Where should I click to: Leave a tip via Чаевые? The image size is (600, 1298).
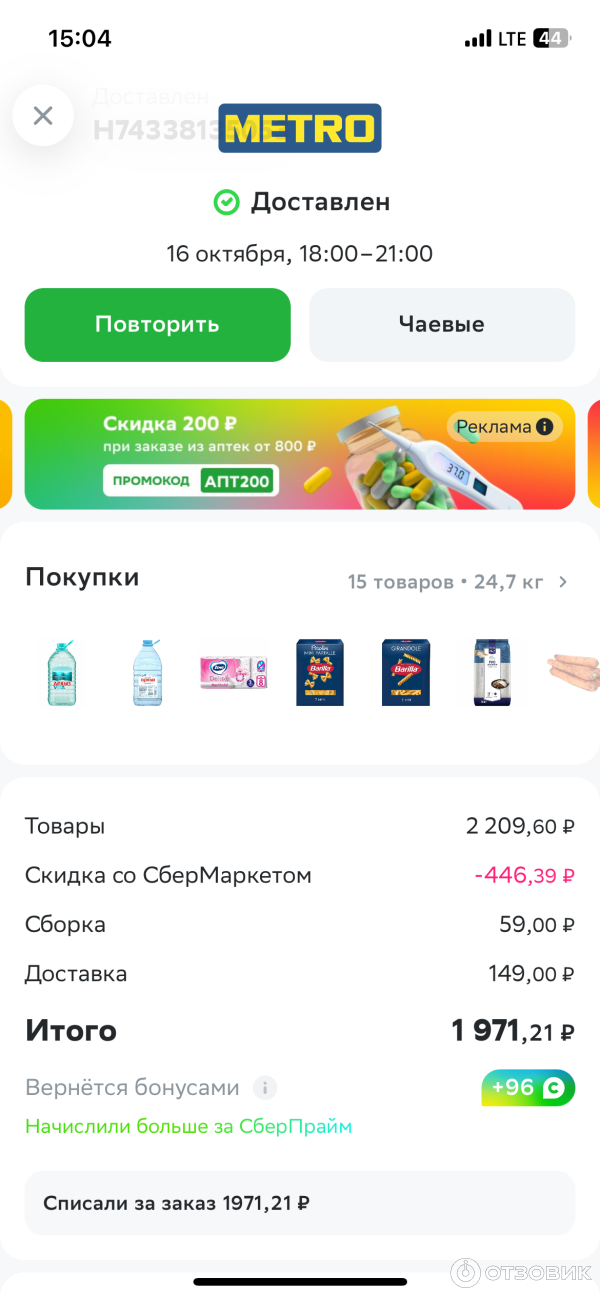tap(441, 325)
